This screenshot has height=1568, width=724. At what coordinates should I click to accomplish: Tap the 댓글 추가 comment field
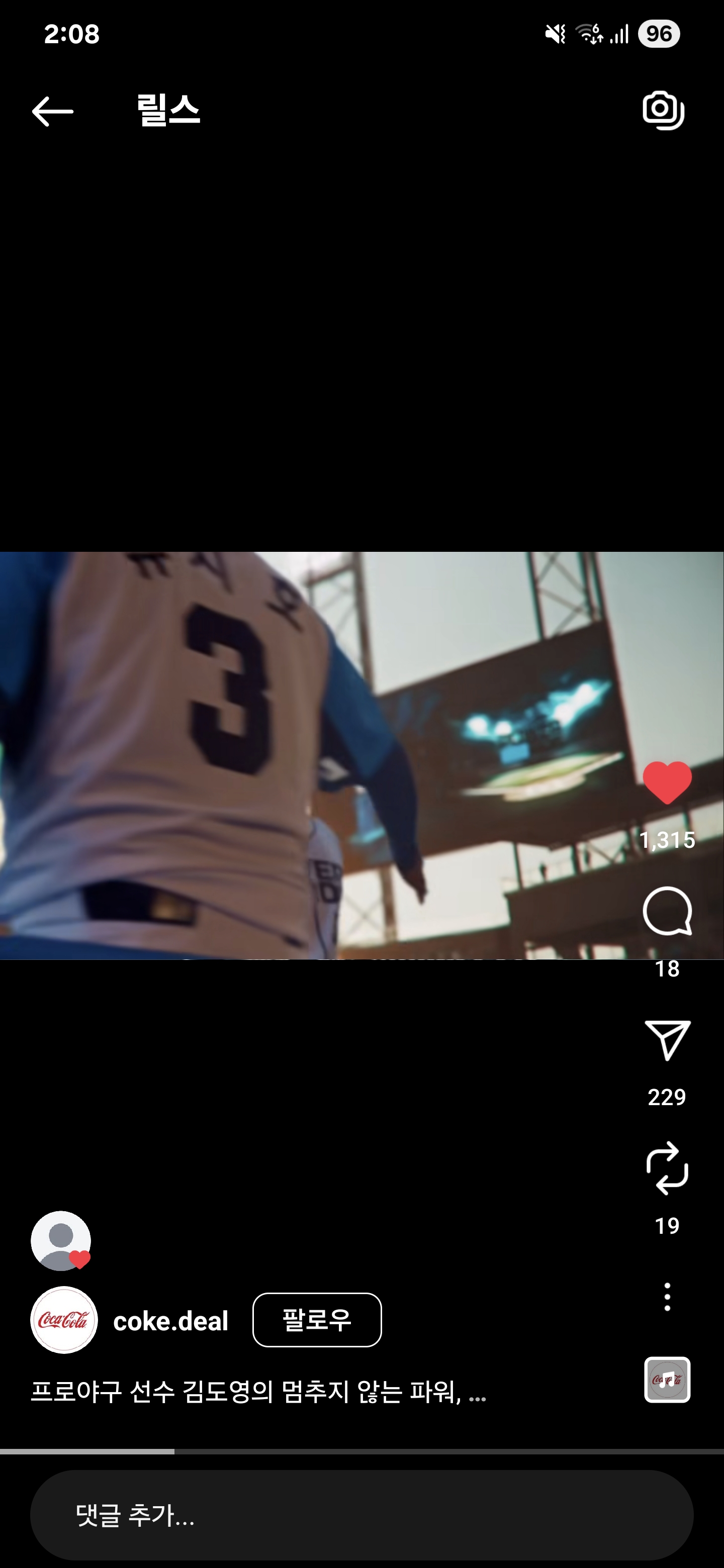[x=361, y=1515]
